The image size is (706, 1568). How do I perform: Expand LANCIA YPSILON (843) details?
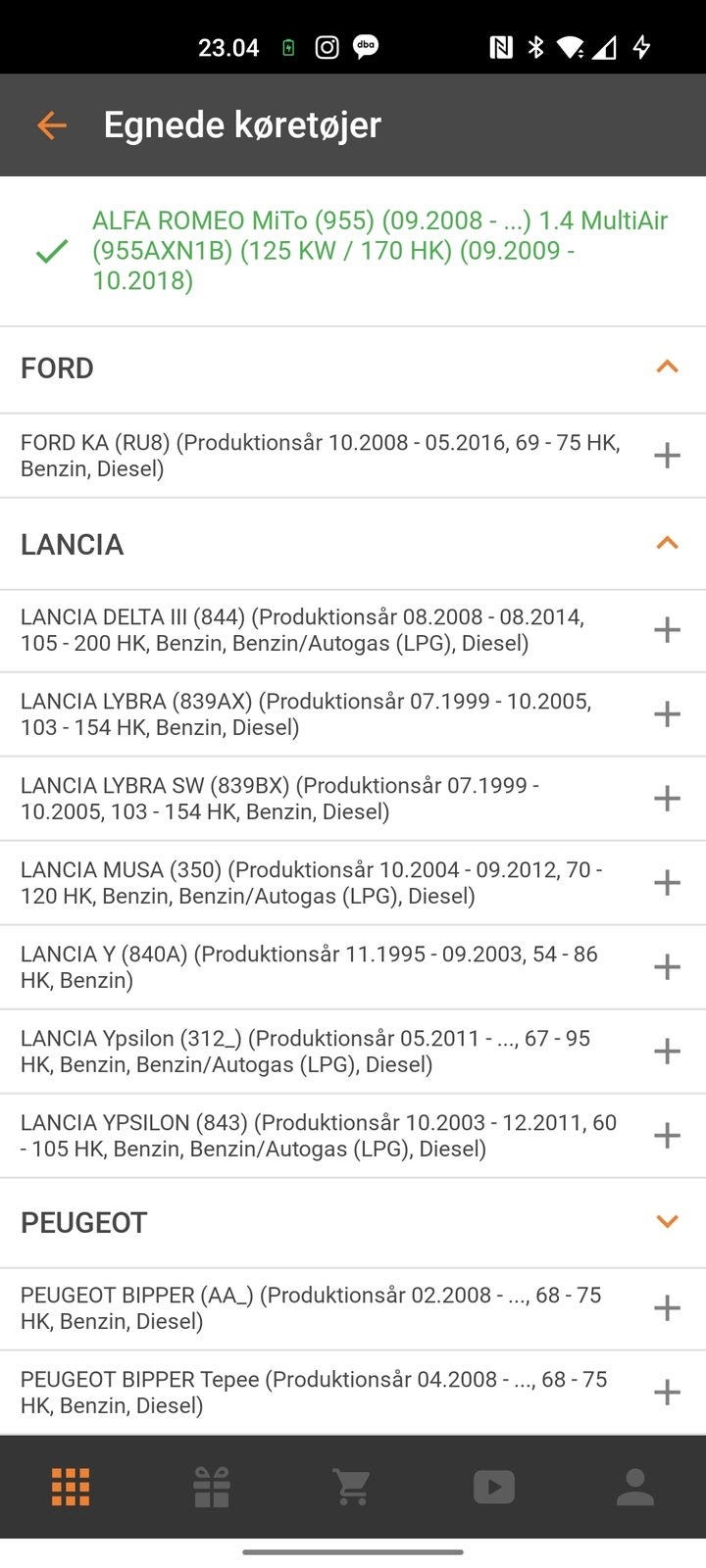tap(667, 1135)
